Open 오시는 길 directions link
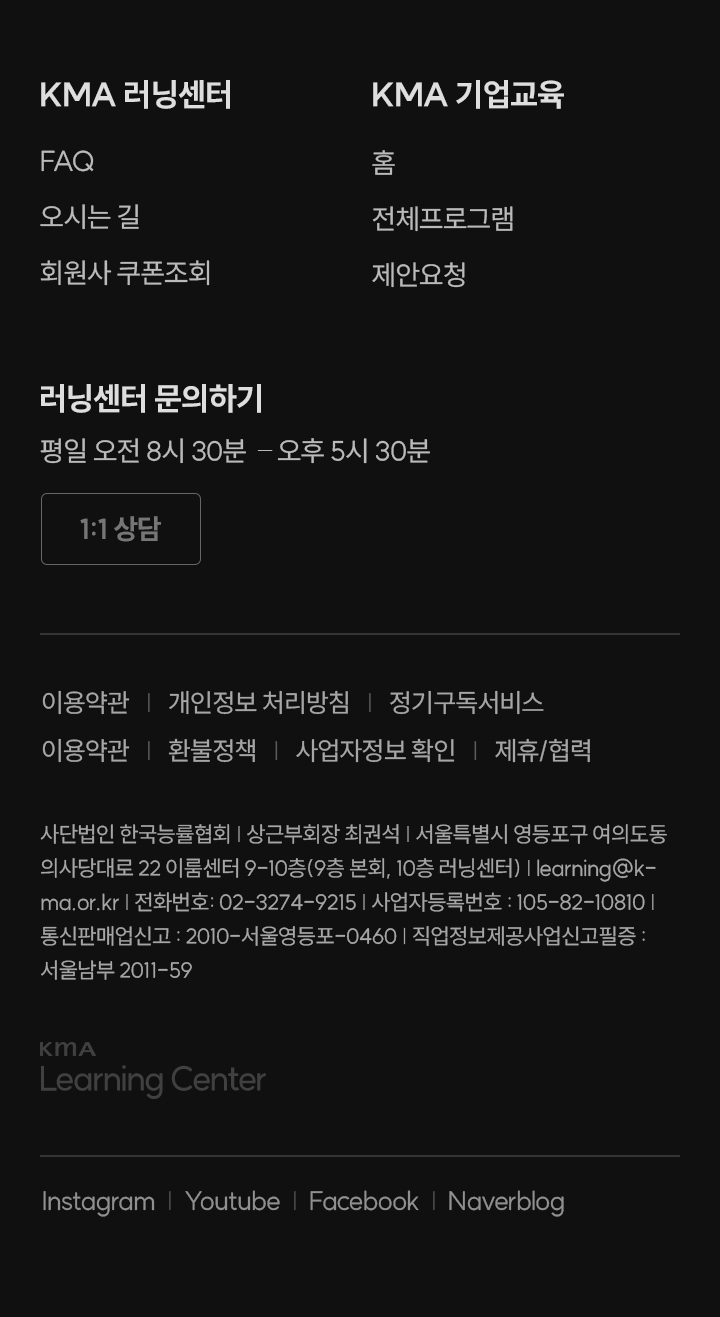 point(90,217)
